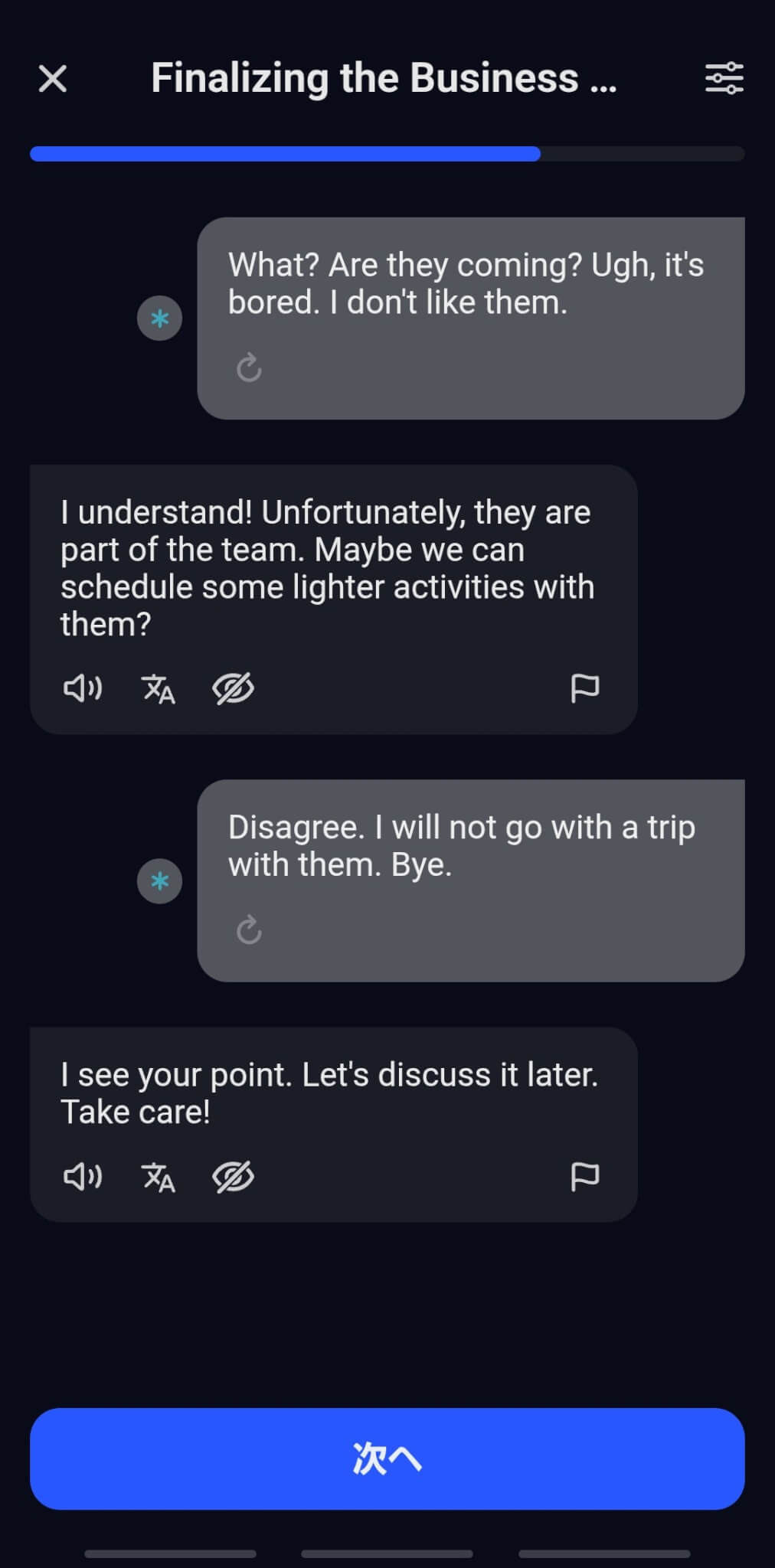This screenshot has width=775, height=1568.
Task: Play audio for "I understand! Unfortunately" message
Action: tap(83, 688)
